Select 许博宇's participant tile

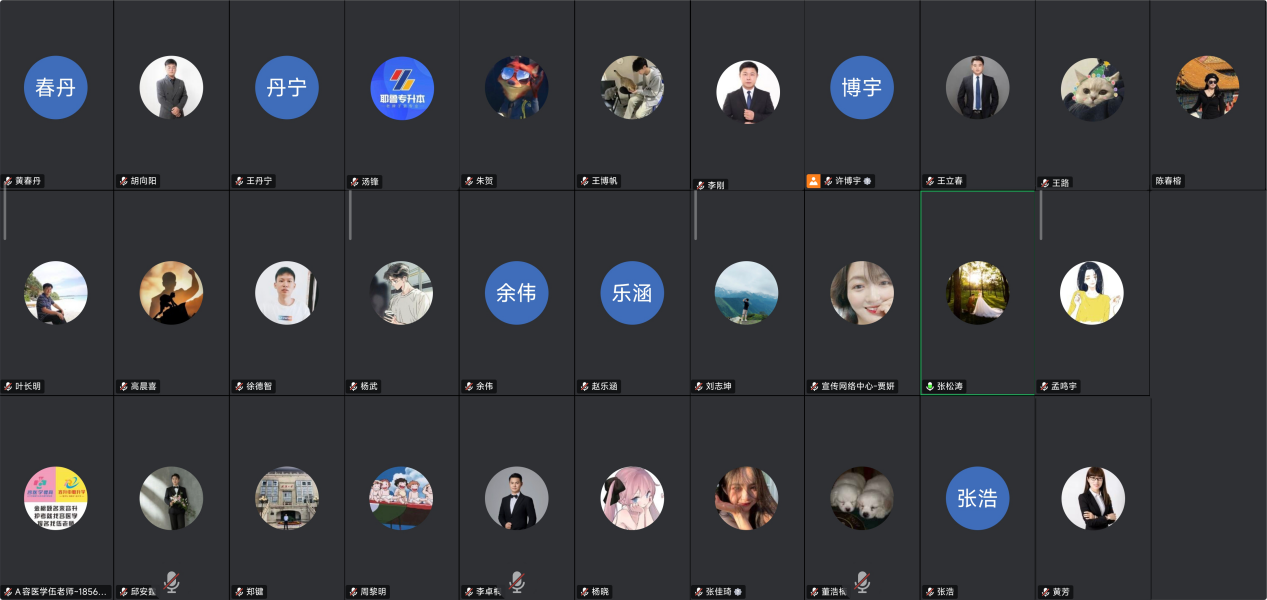point(862,88)
